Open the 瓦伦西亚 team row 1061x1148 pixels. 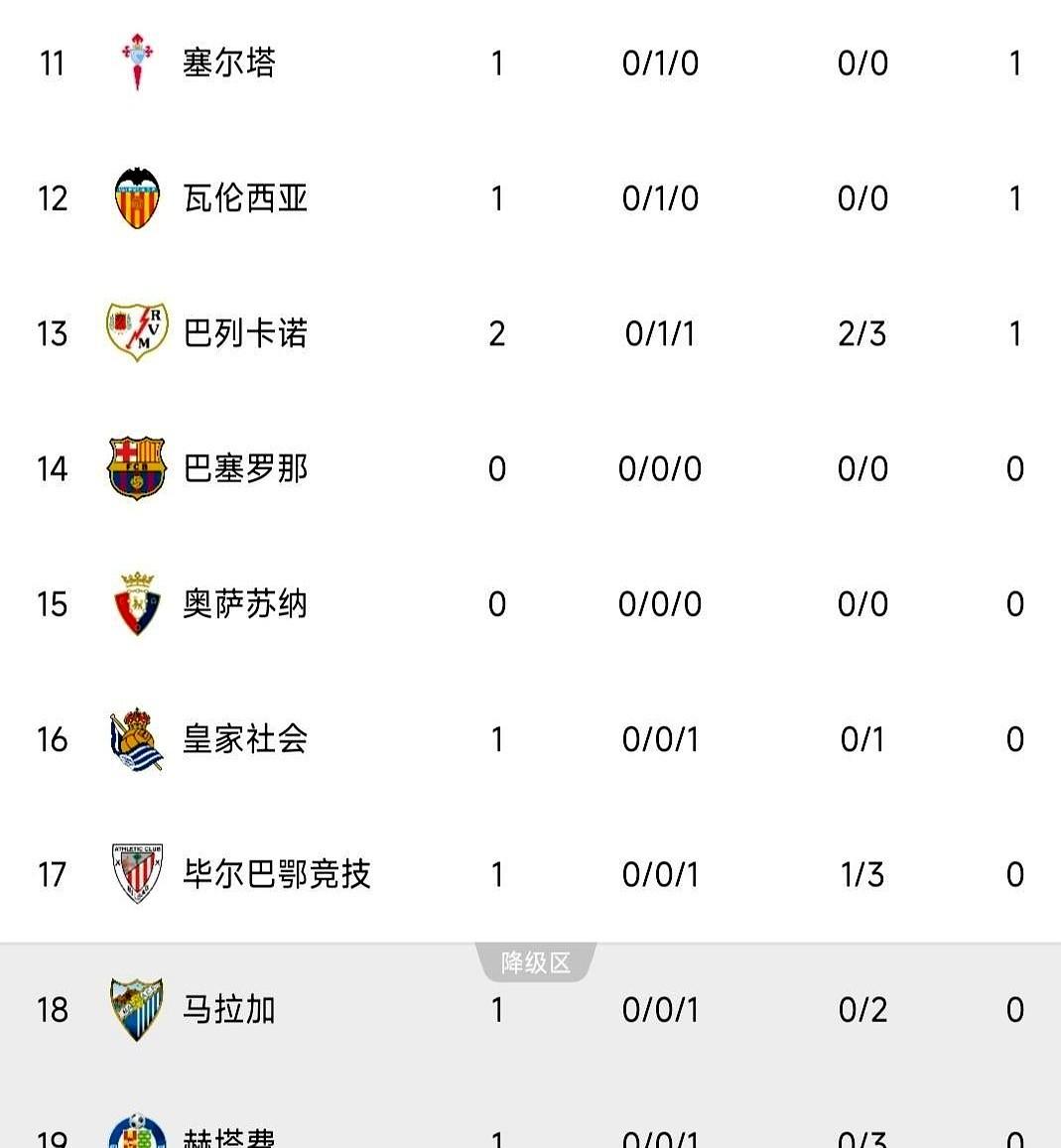(x=530, y=198)
